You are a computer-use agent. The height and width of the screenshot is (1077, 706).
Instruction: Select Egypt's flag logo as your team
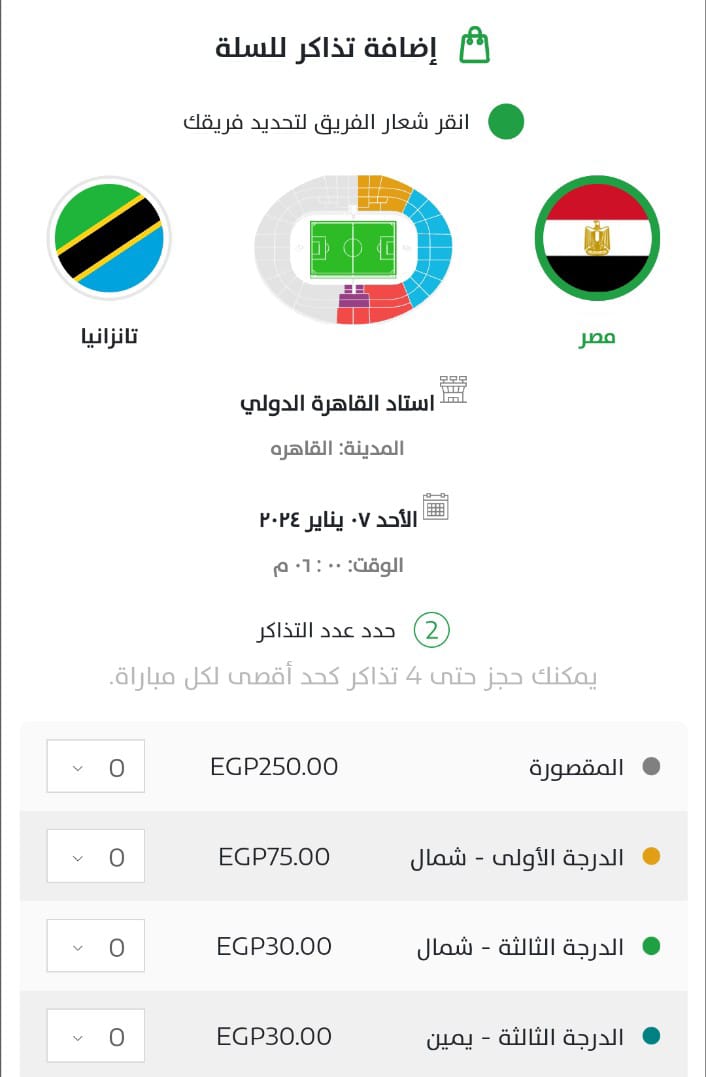597,238
